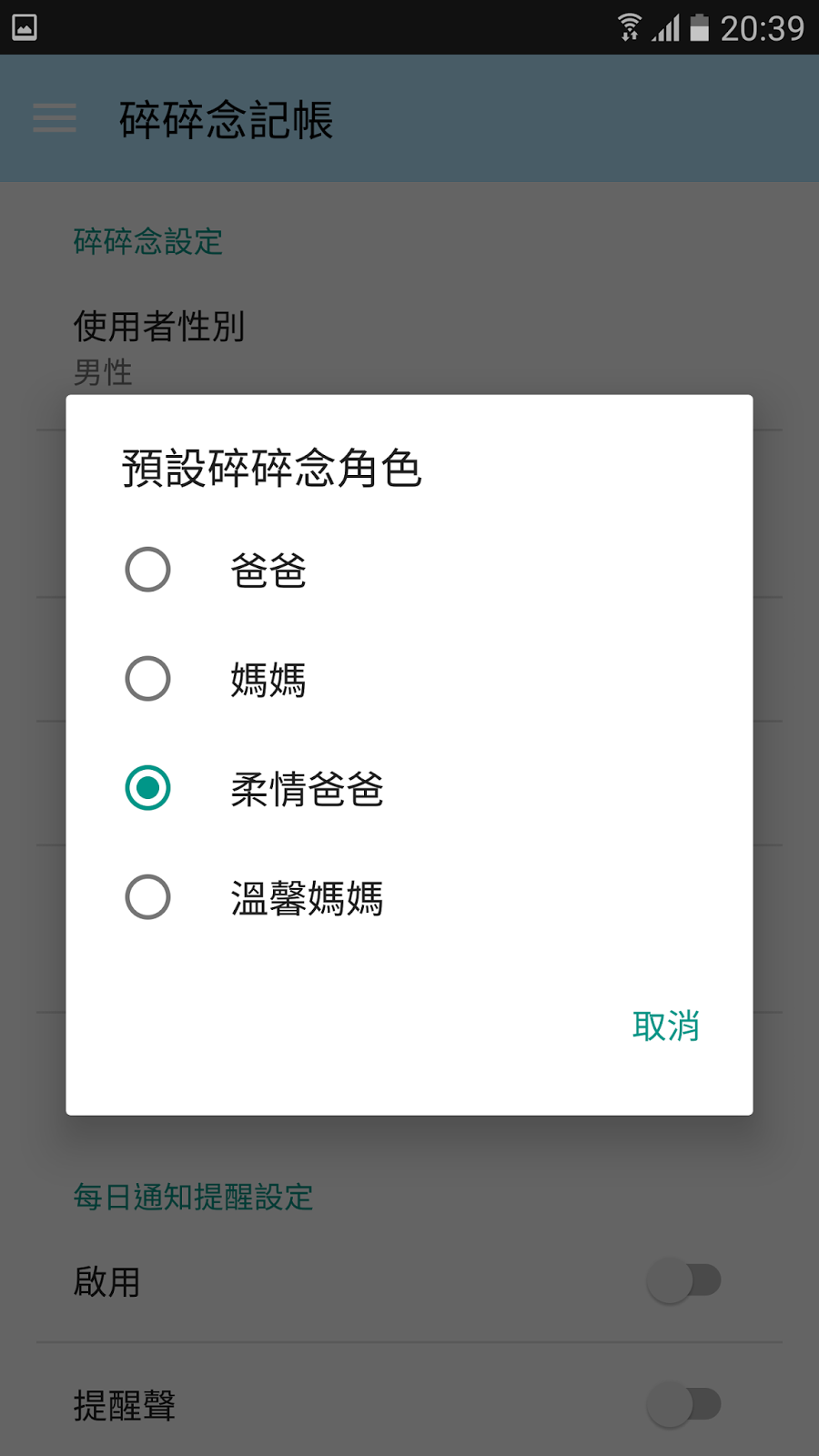The width and height of the screenshot is (819, 1456).
Task: Select the 柔情爸爸 option
Action: click(409, 788)
